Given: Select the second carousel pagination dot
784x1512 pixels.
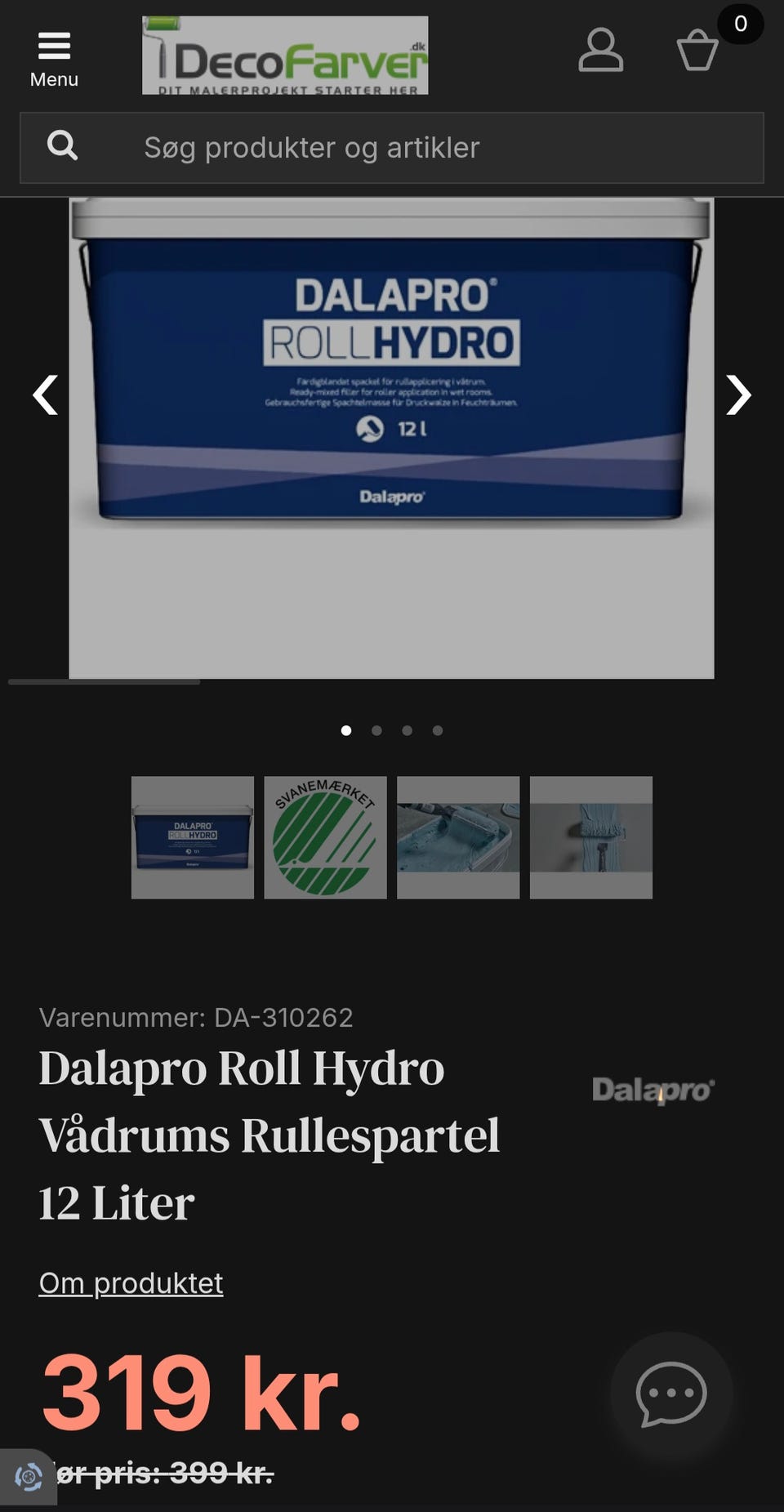Looking at the screenshot, I should [376, 731].
